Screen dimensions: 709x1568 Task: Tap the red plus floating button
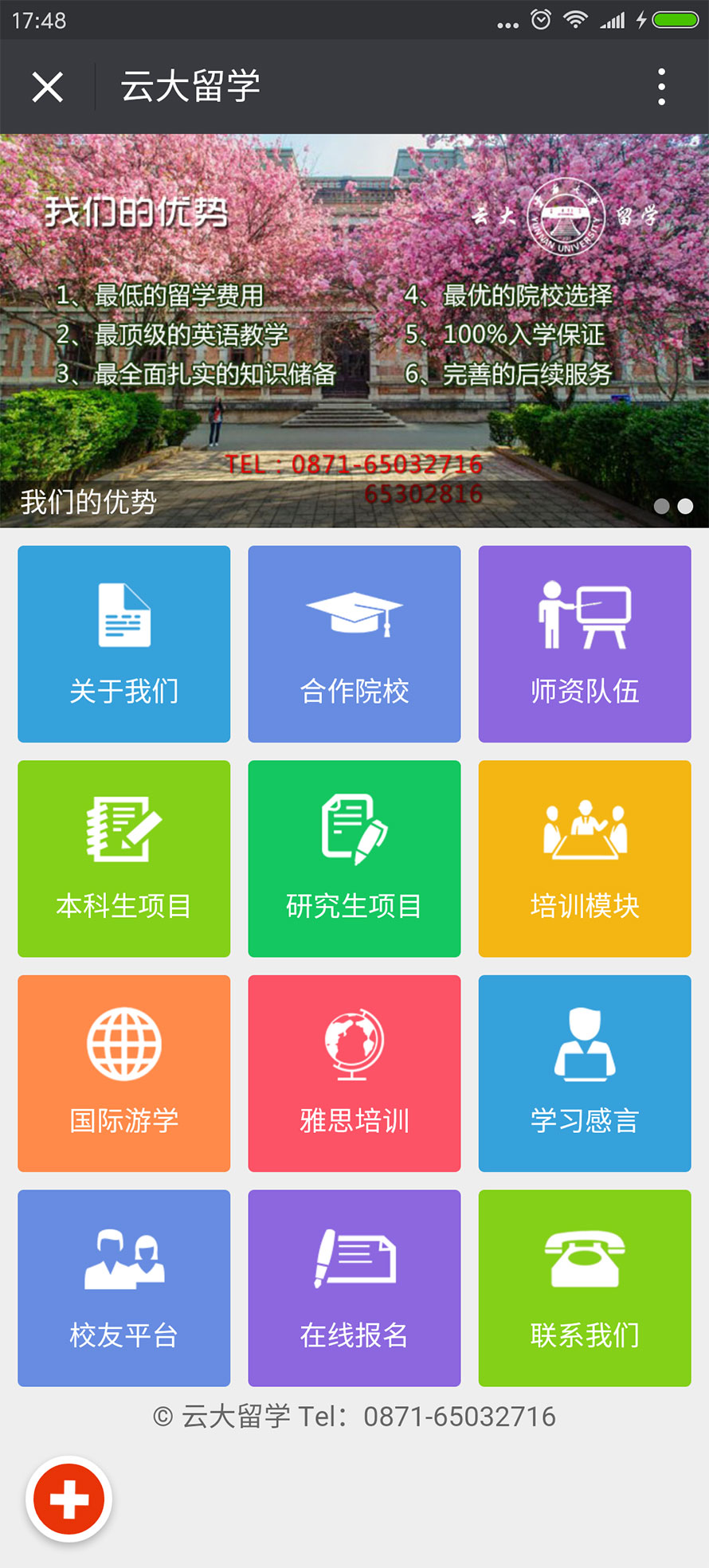69,1499
